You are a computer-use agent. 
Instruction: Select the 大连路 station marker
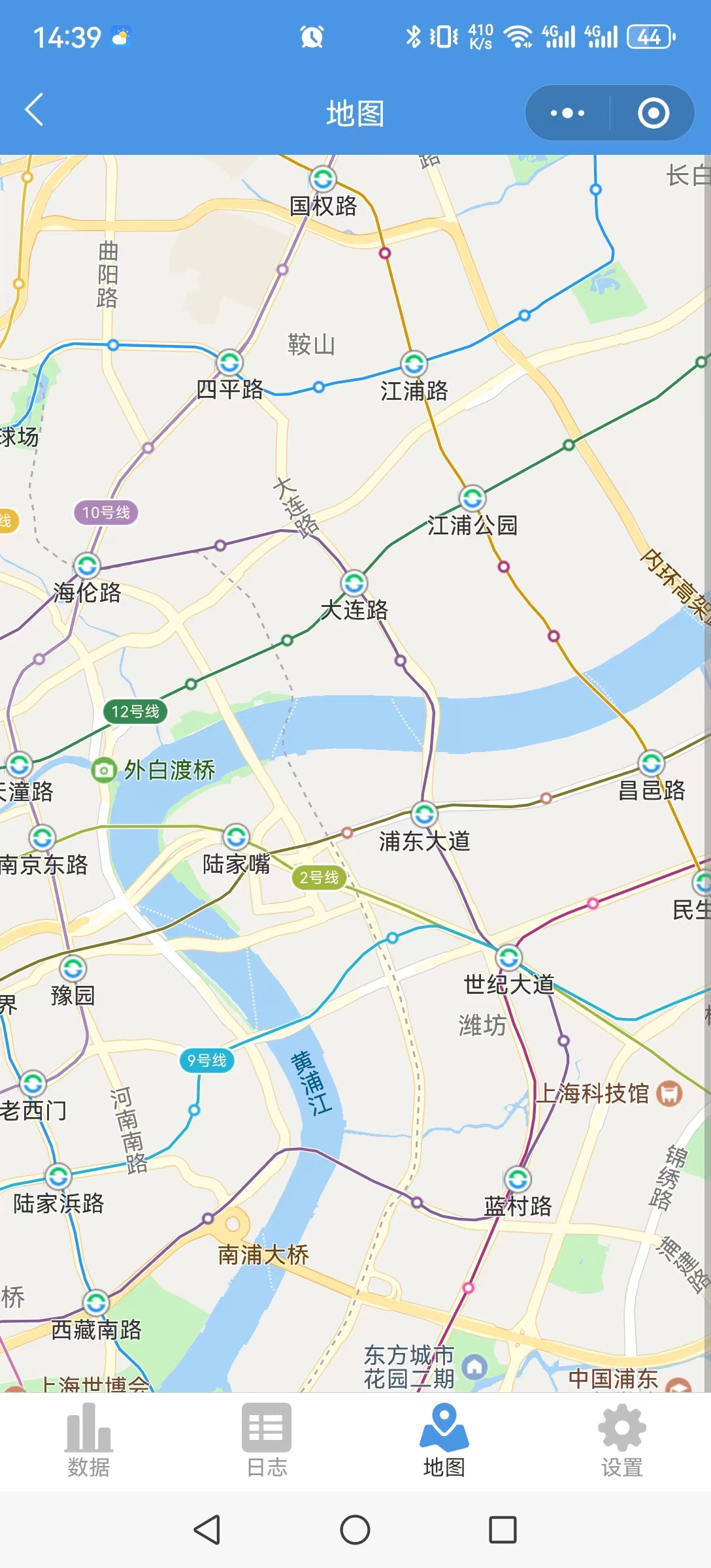coord(354,583)
